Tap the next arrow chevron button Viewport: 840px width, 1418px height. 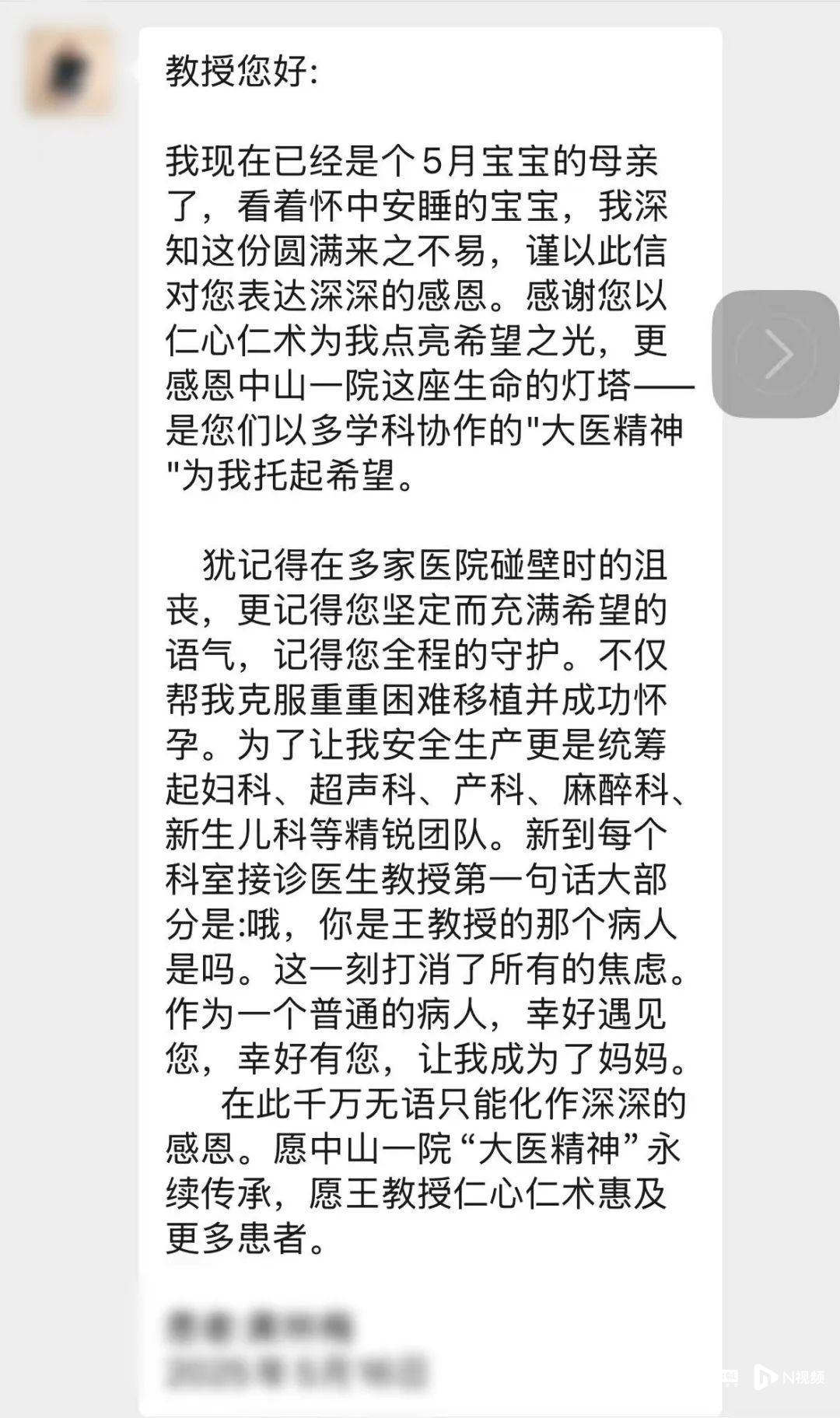click(x=776, y=354)
